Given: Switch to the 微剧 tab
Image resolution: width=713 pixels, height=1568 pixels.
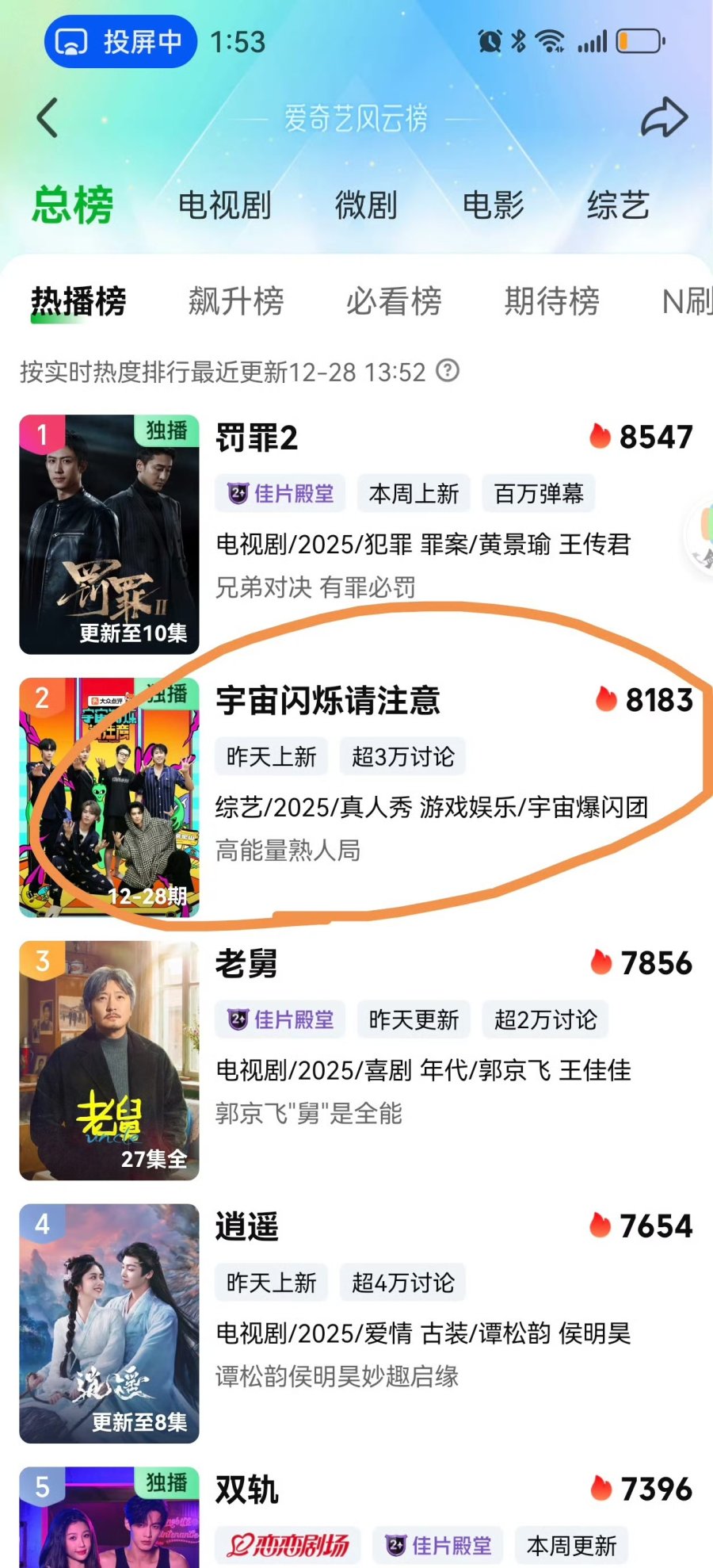Looking at the screenshot, I should (x=366, y=205).
